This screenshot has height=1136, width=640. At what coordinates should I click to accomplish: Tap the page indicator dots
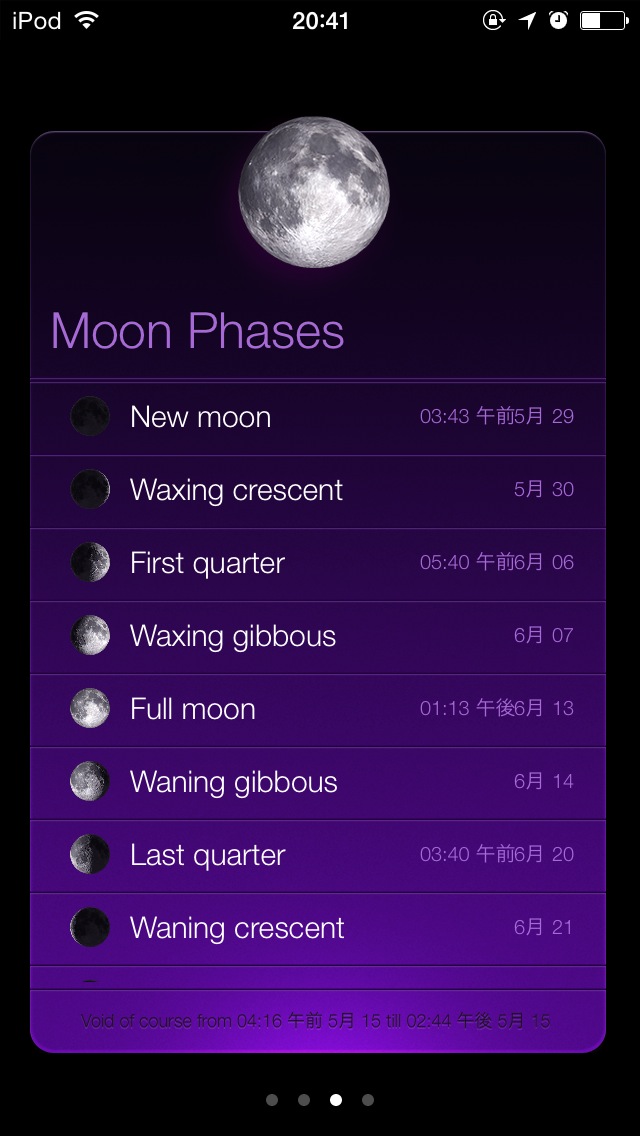coord(320,1100)
